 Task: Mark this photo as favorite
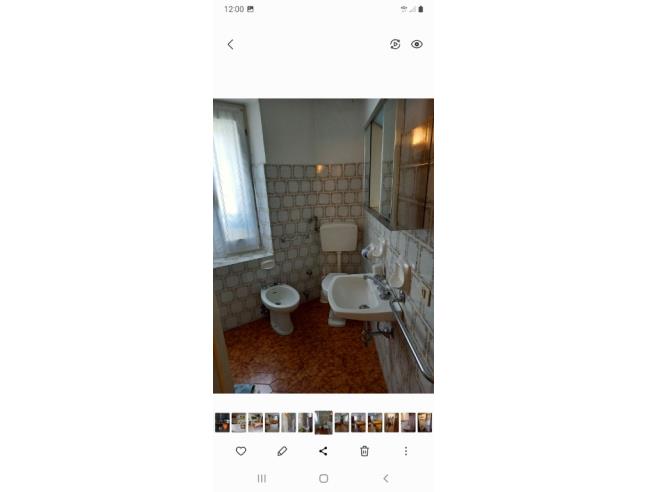point(241,451)
